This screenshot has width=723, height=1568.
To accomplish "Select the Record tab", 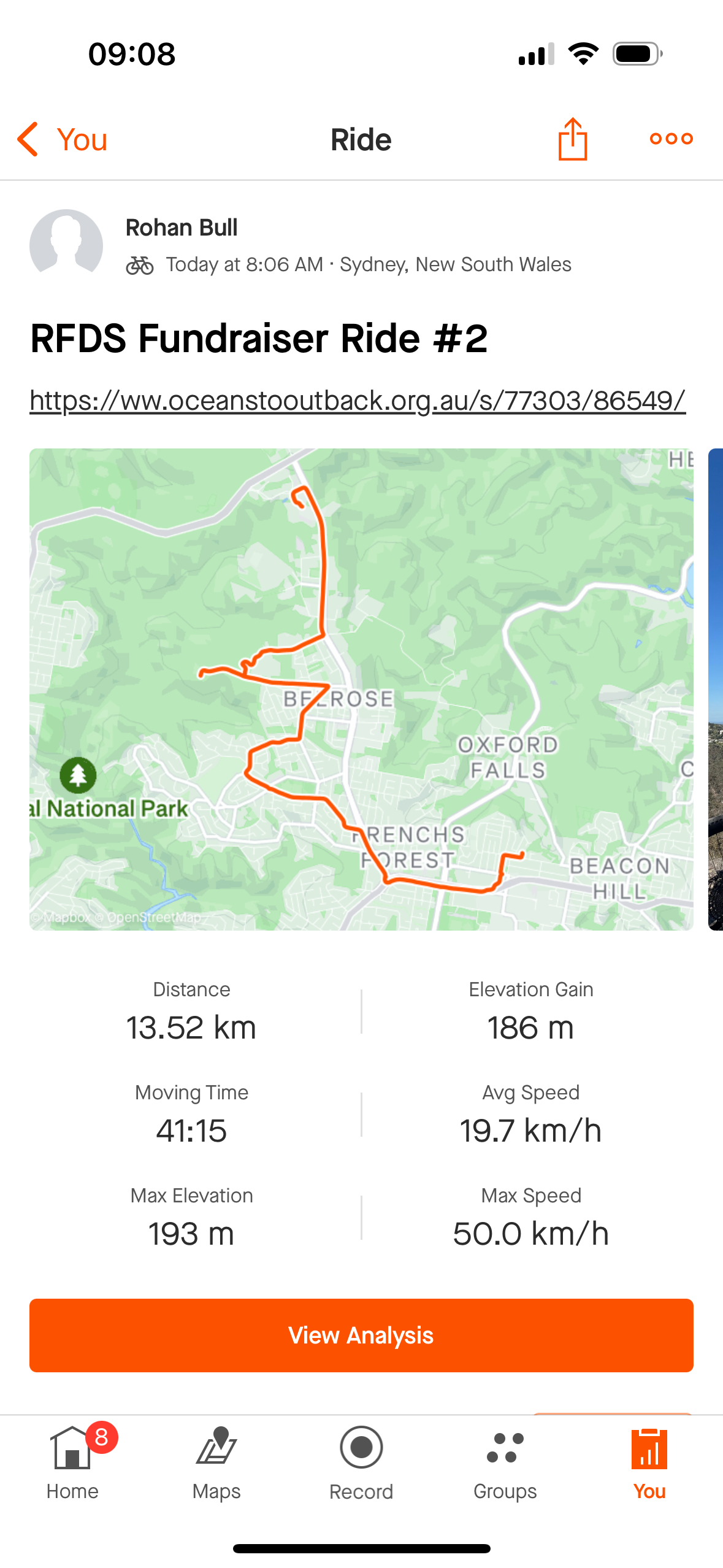I will pyautogui.click(x=361, y=1462).
